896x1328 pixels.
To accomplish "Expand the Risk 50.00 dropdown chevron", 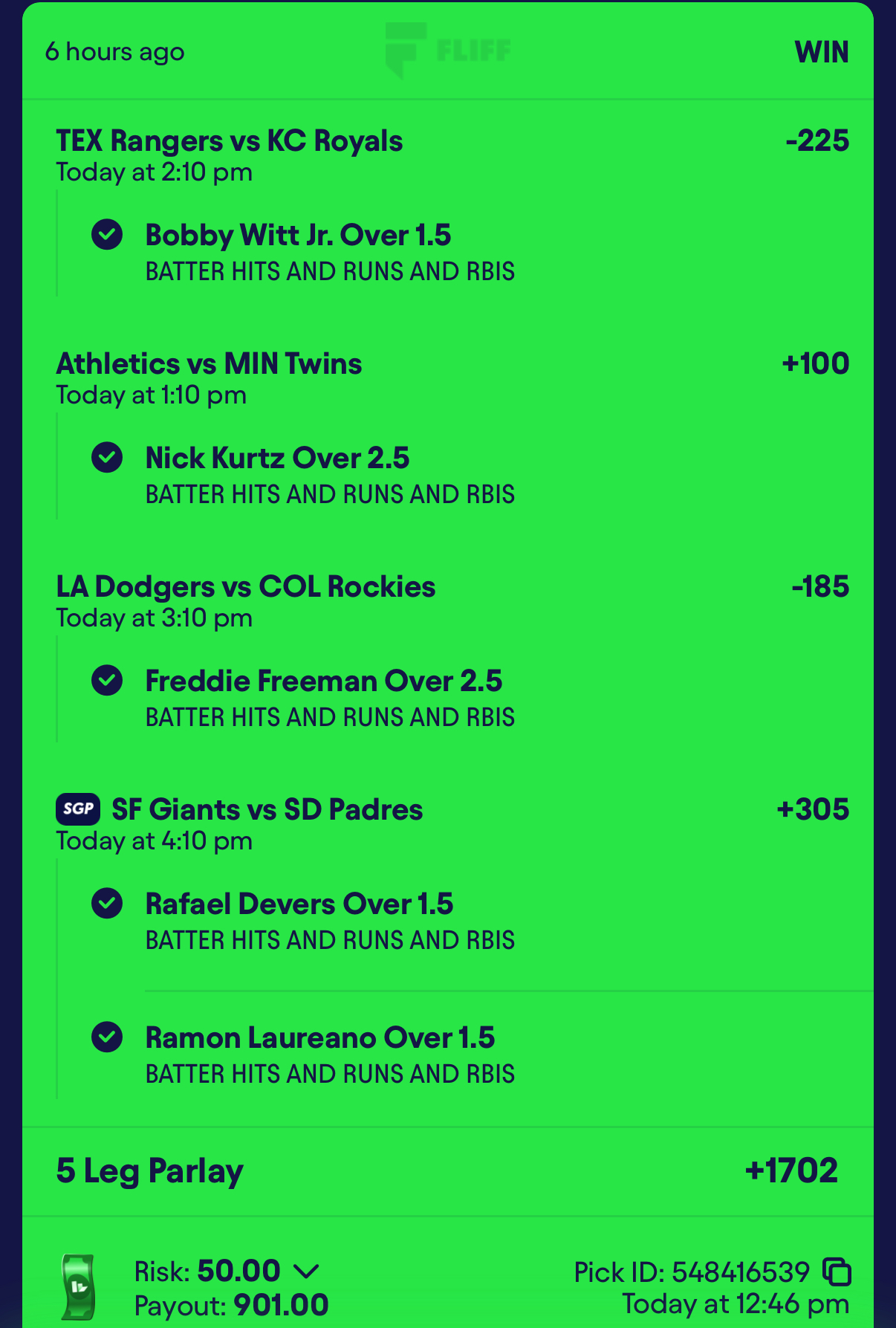I will click(306, 1272).
